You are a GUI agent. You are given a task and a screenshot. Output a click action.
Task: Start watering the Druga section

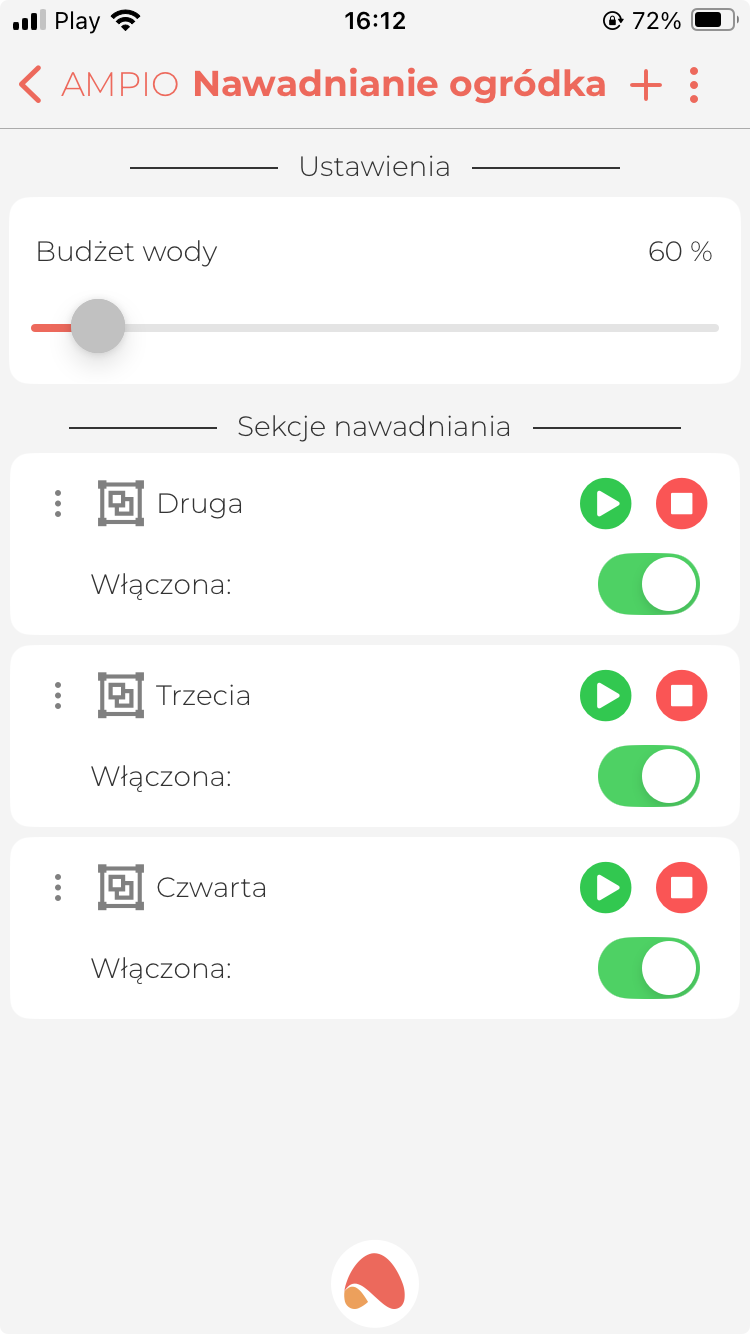pyautogui.click(x=606, y=504)
